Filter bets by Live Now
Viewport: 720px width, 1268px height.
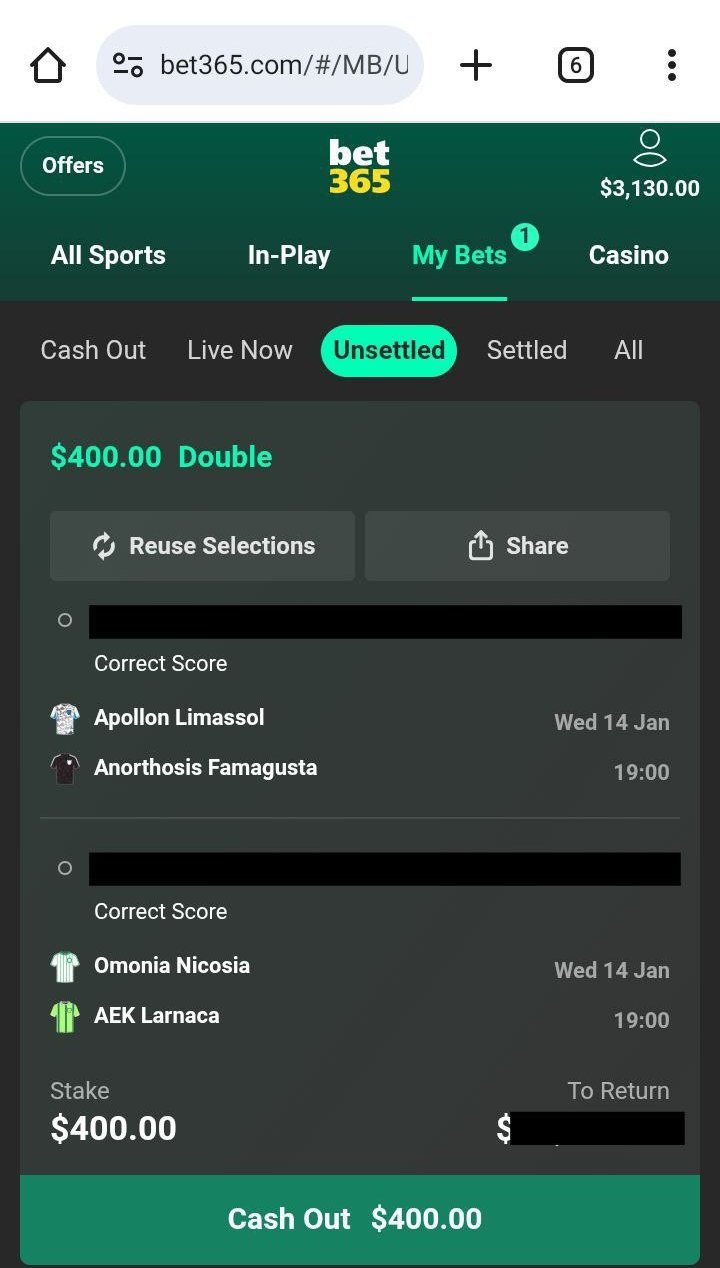[x=240, y=350]
